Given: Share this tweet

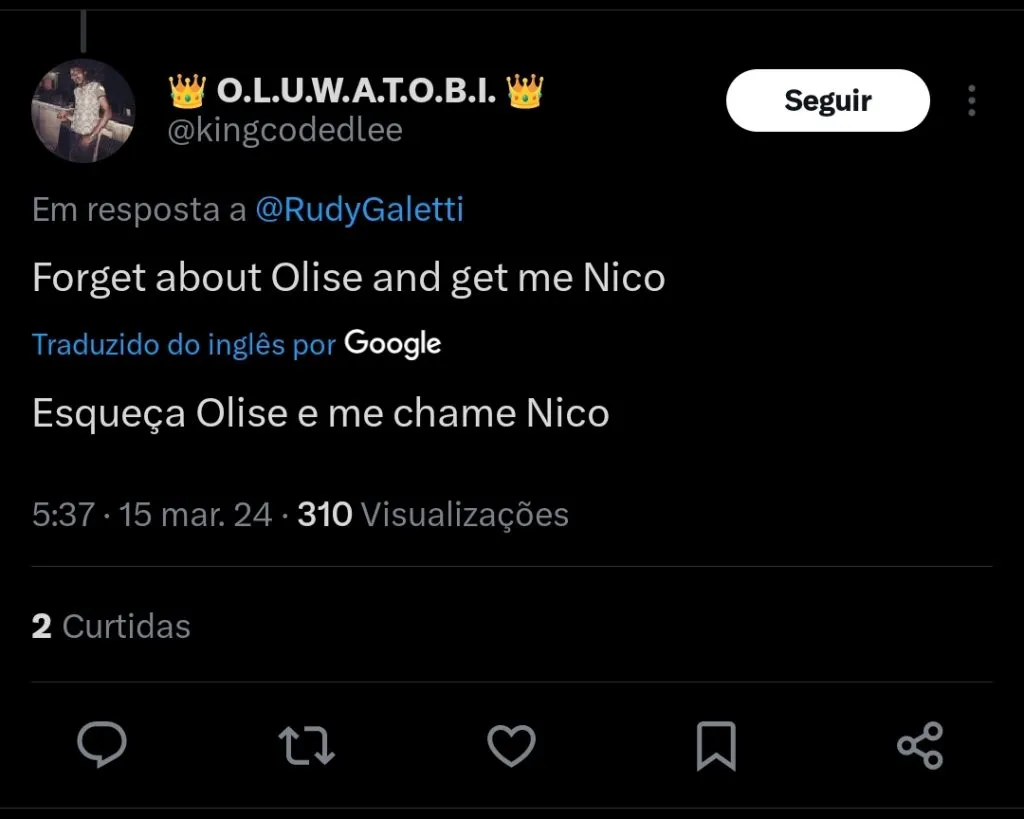Looking at the screenshot, I should coord(920,746).
